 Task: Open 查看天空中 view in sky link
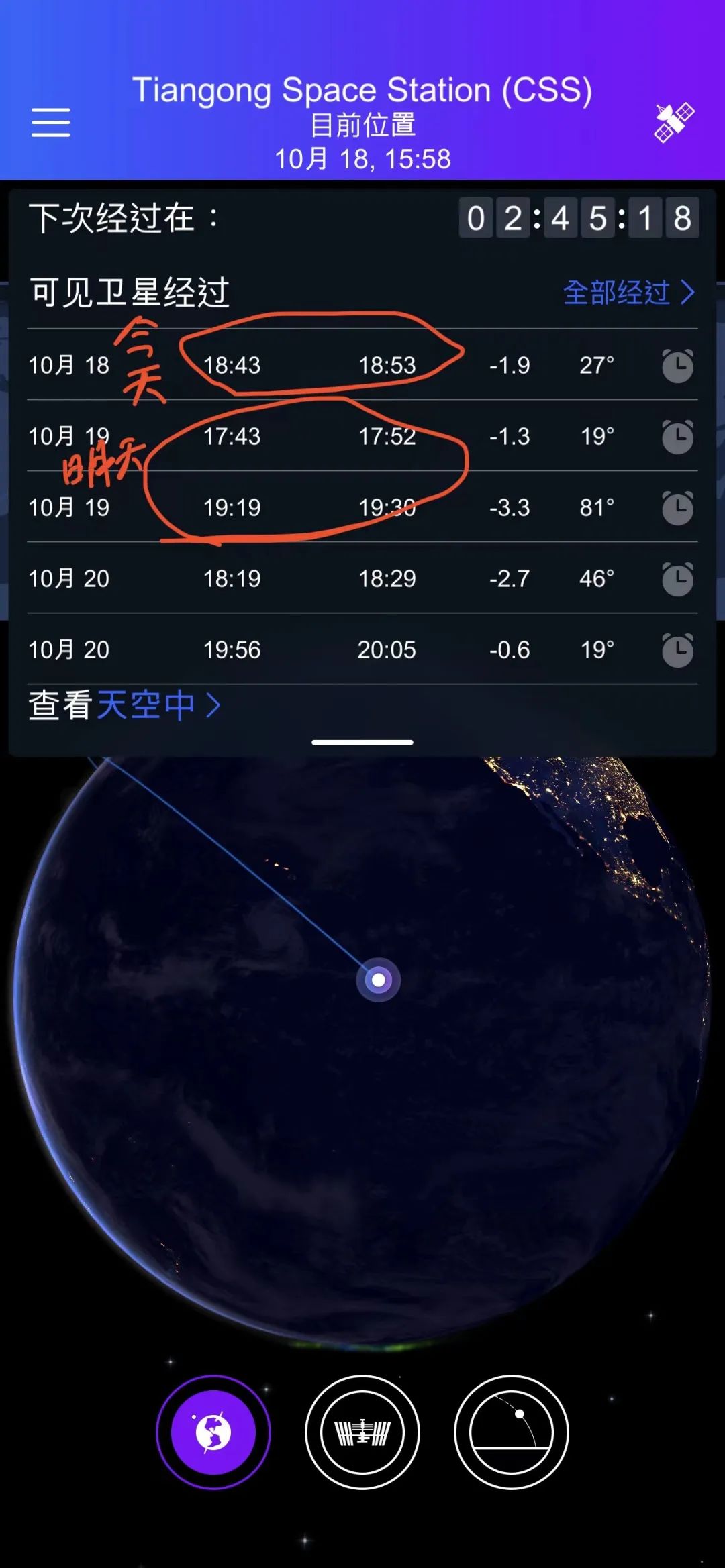point(125,705)
